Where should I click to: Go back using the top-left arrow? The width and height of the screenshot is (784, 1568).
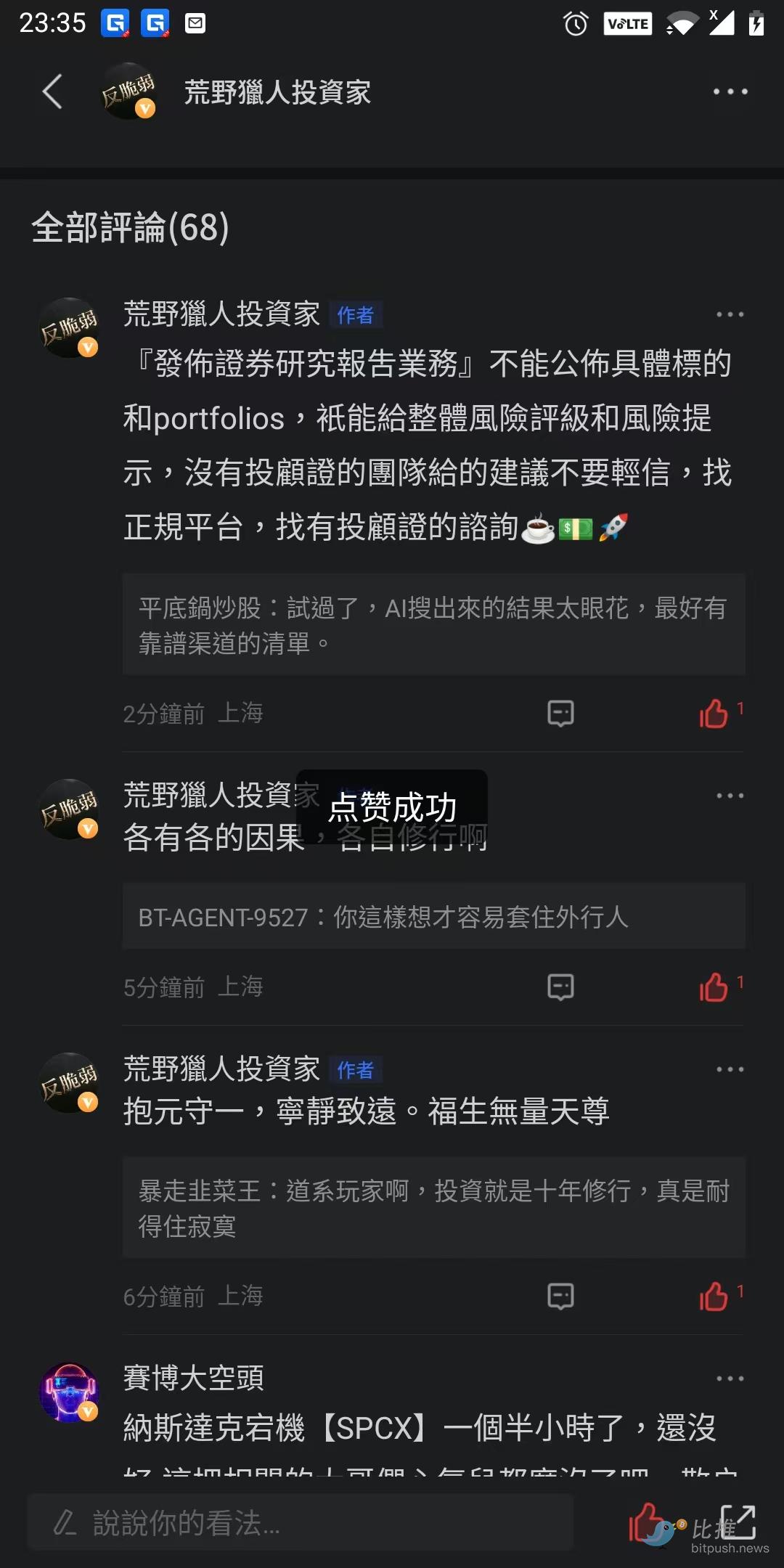click(x=52, y=91)
